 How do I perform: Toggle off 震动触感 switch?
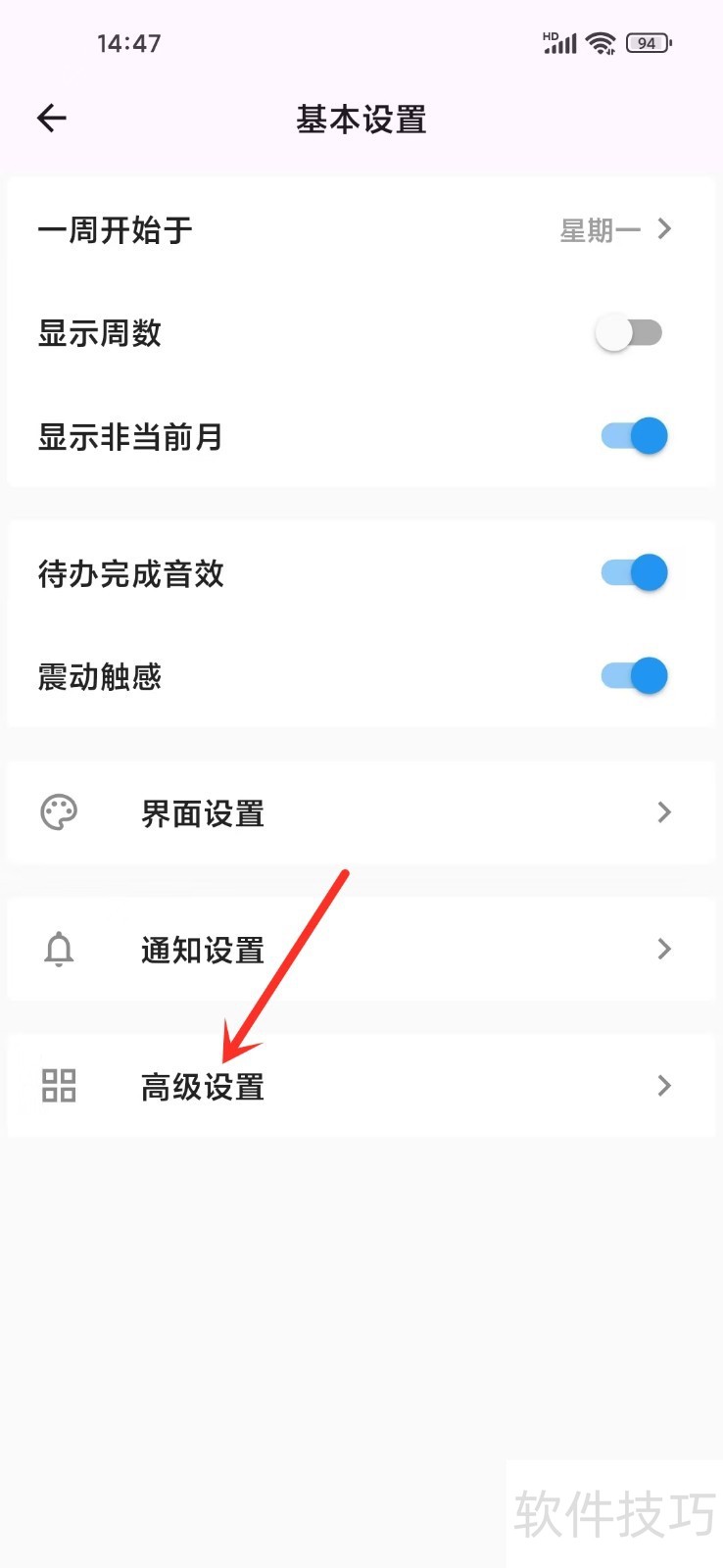634,676
